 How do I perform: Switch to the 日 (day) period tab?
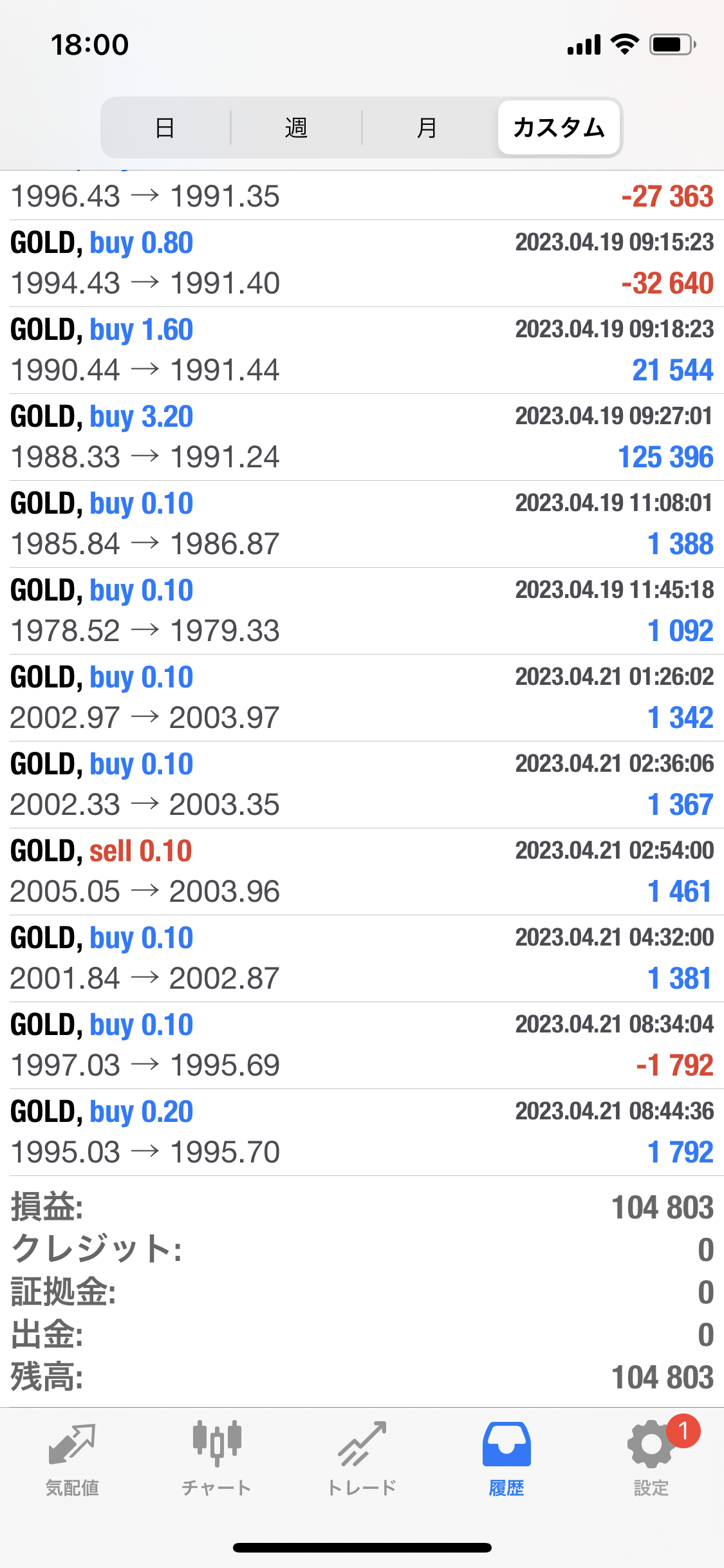pos(165,127)
